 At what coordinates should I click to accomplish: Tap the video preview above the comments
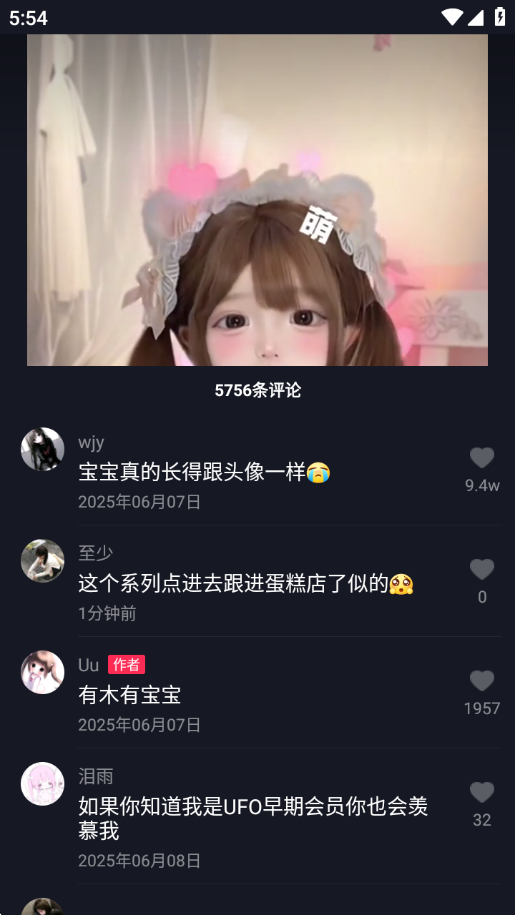coord(257,200)
